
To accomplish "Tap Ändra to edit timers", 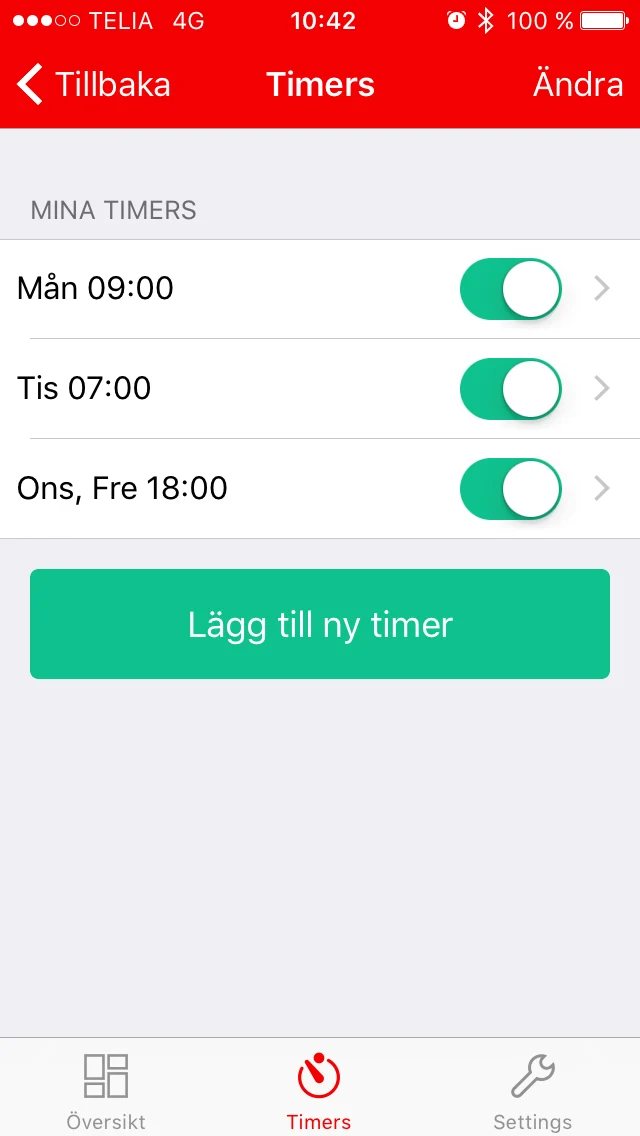I will coord(578,84).
